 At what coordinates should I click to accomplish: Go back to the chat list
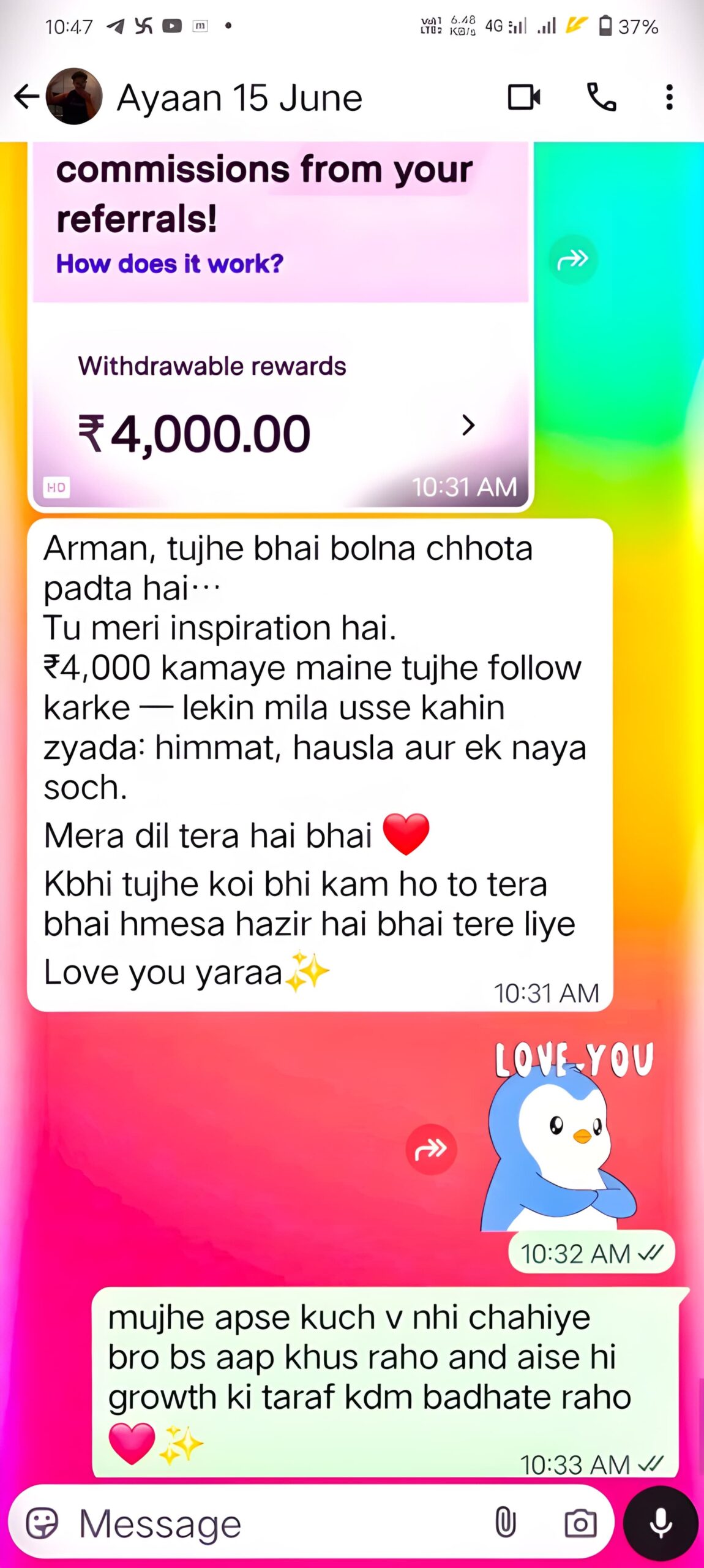[26, 97]
